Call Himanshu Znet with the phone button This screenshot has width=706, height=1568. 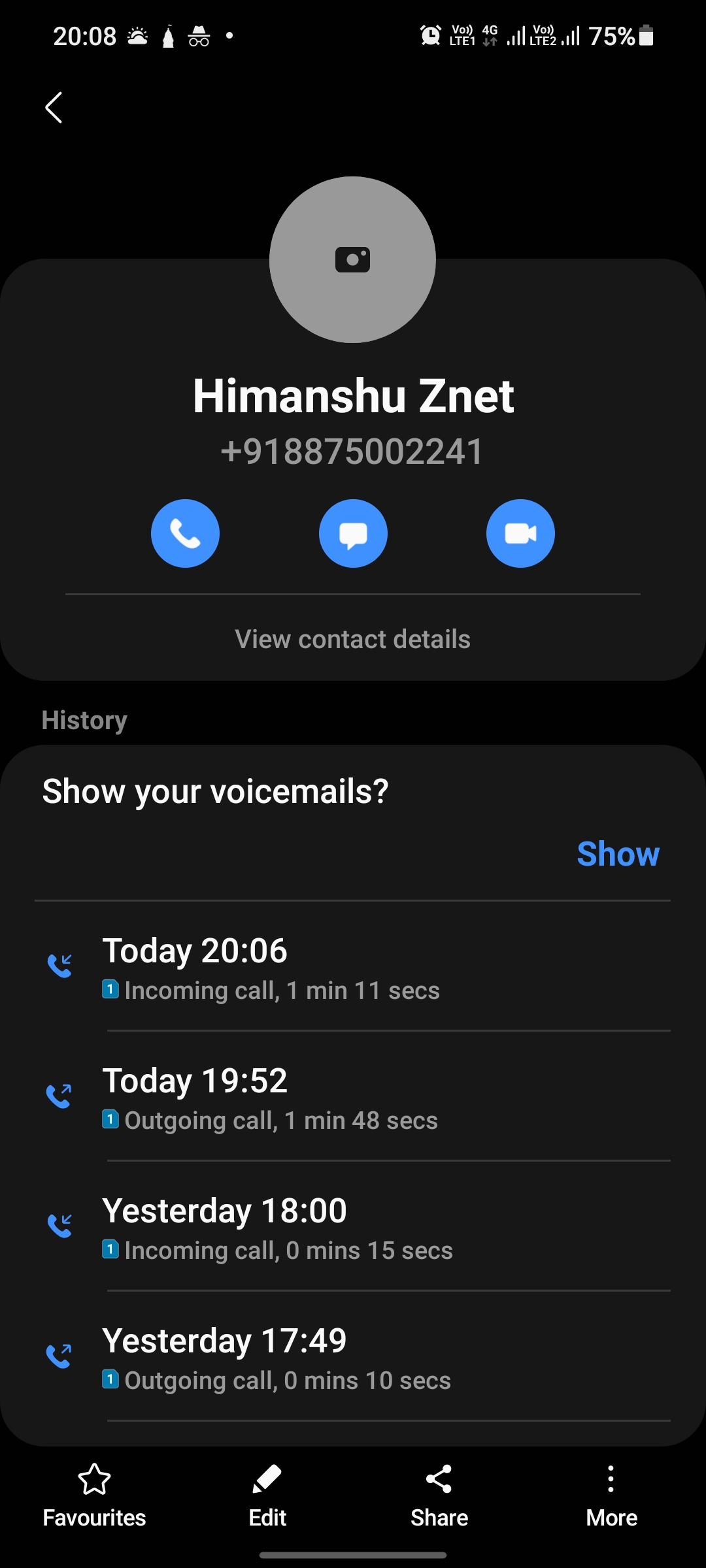(185, 534)
